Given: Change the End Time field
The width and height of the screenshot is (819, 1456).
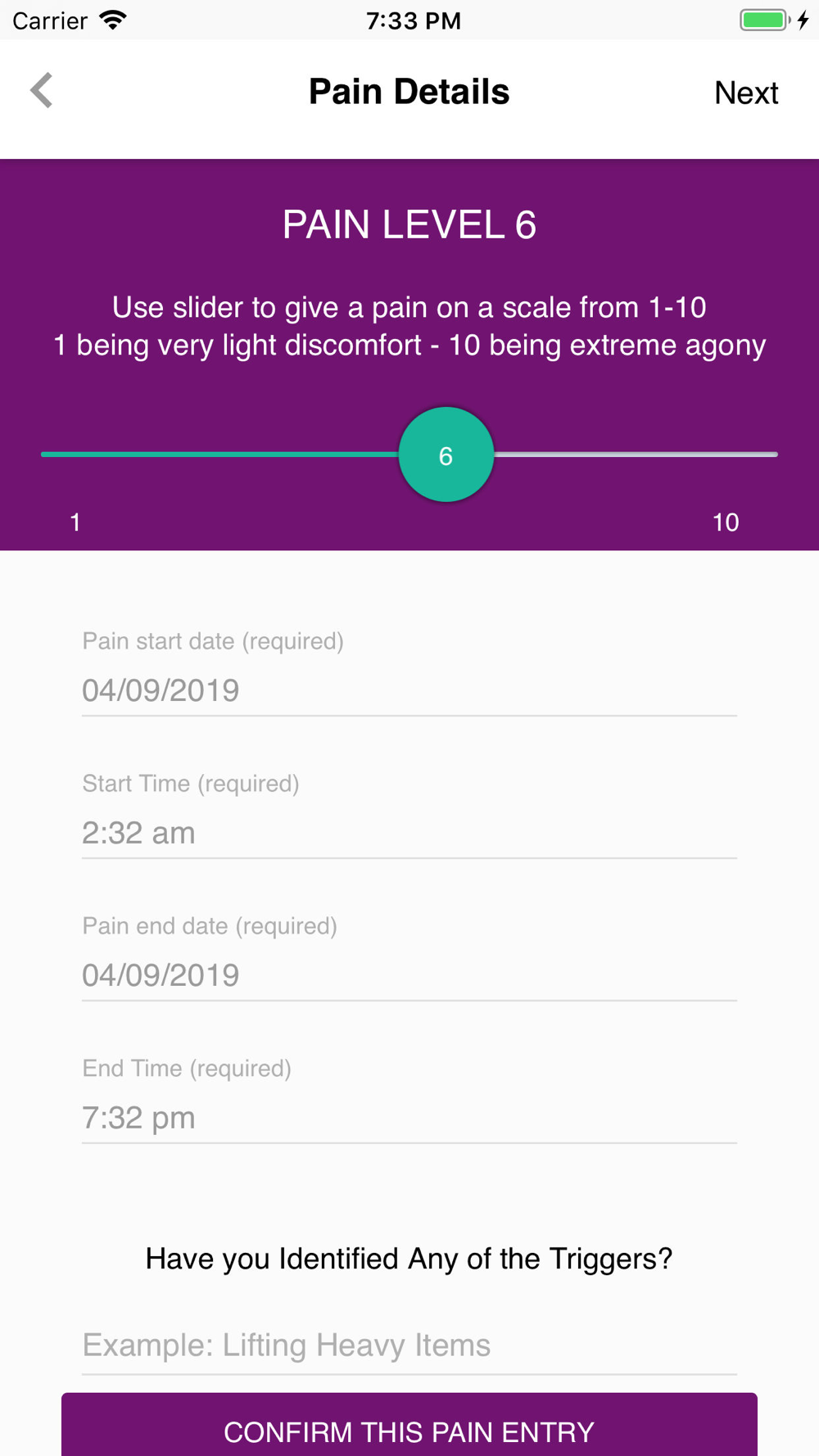Looking at the screenshot, I should pos(409,1118).
